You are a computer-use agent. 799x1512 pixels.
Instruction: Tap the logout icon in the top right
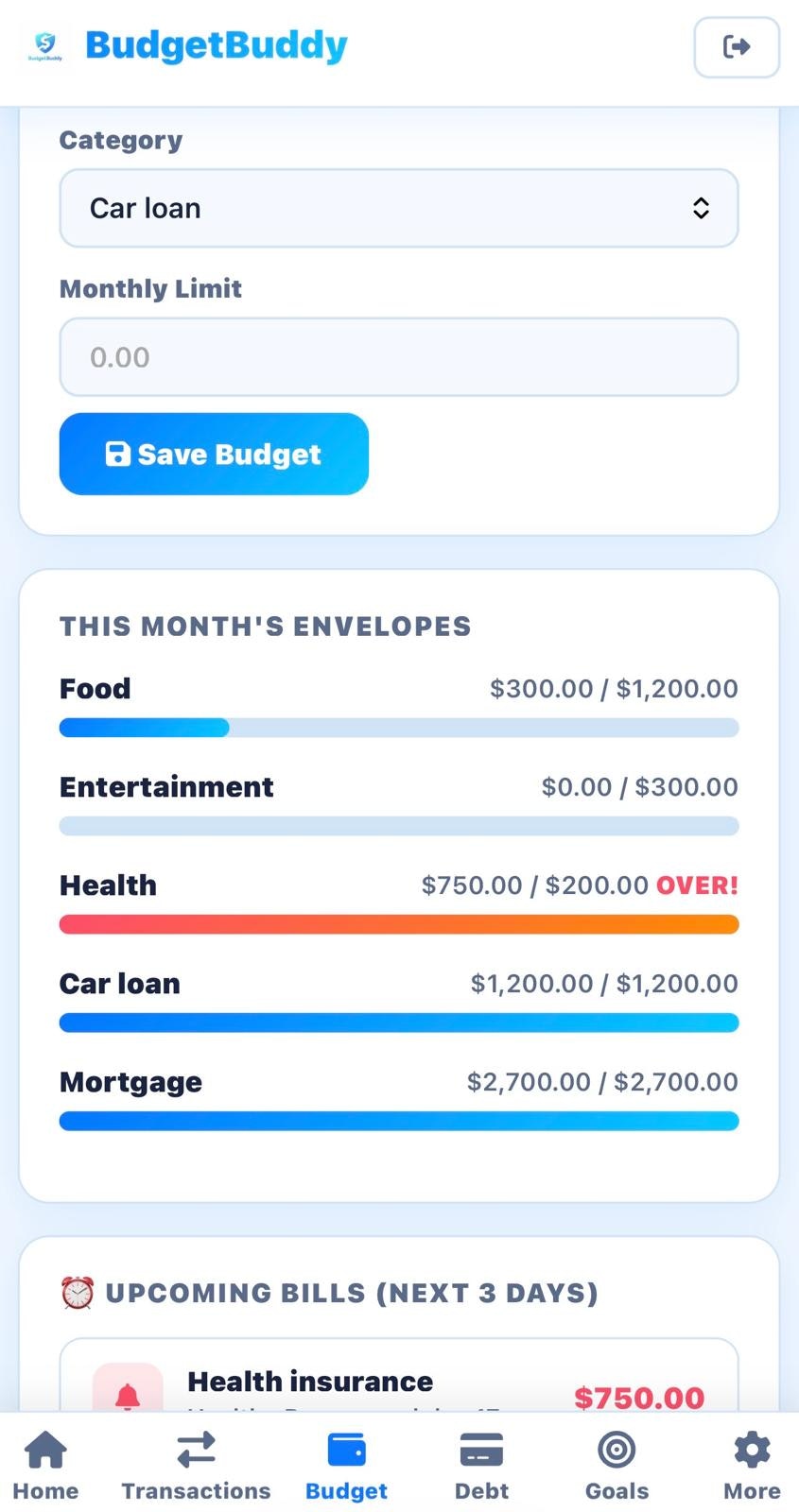pos(737,46)
